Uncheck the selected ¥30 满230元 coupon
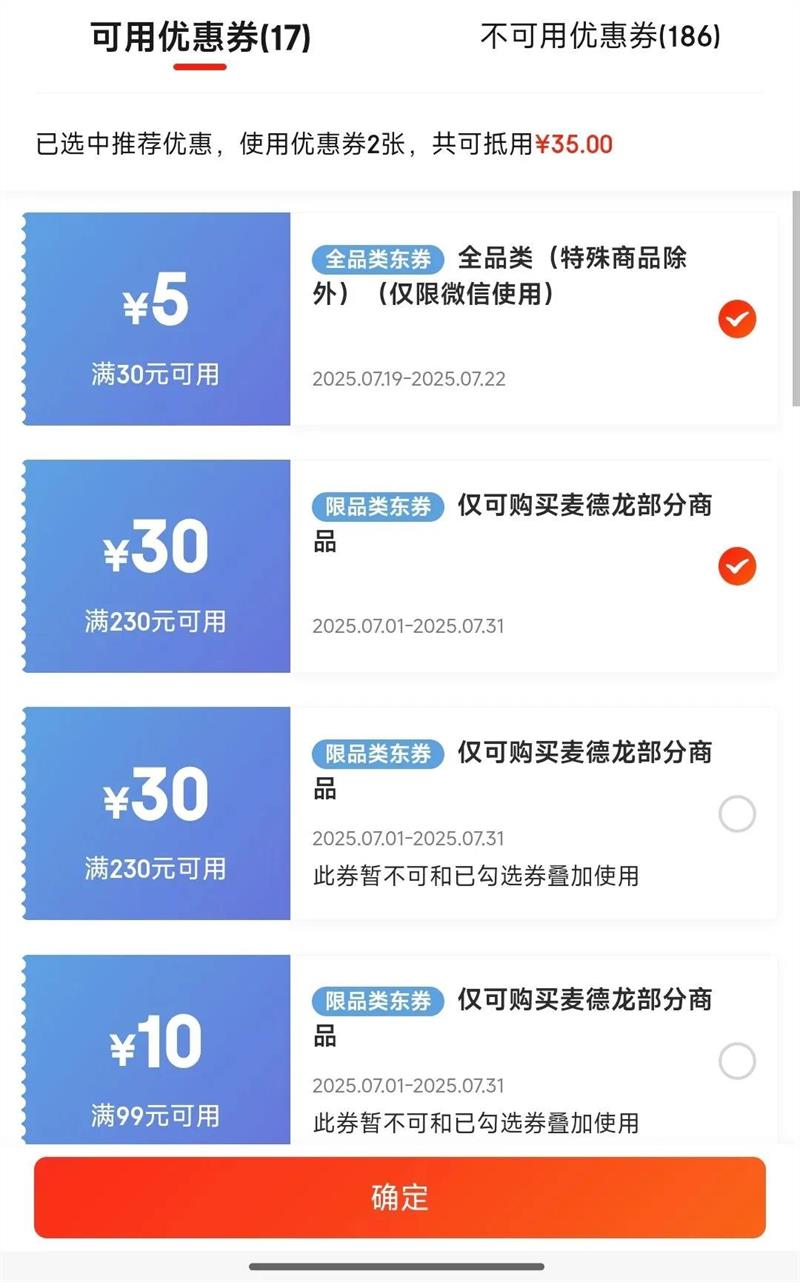 point(737,567)
